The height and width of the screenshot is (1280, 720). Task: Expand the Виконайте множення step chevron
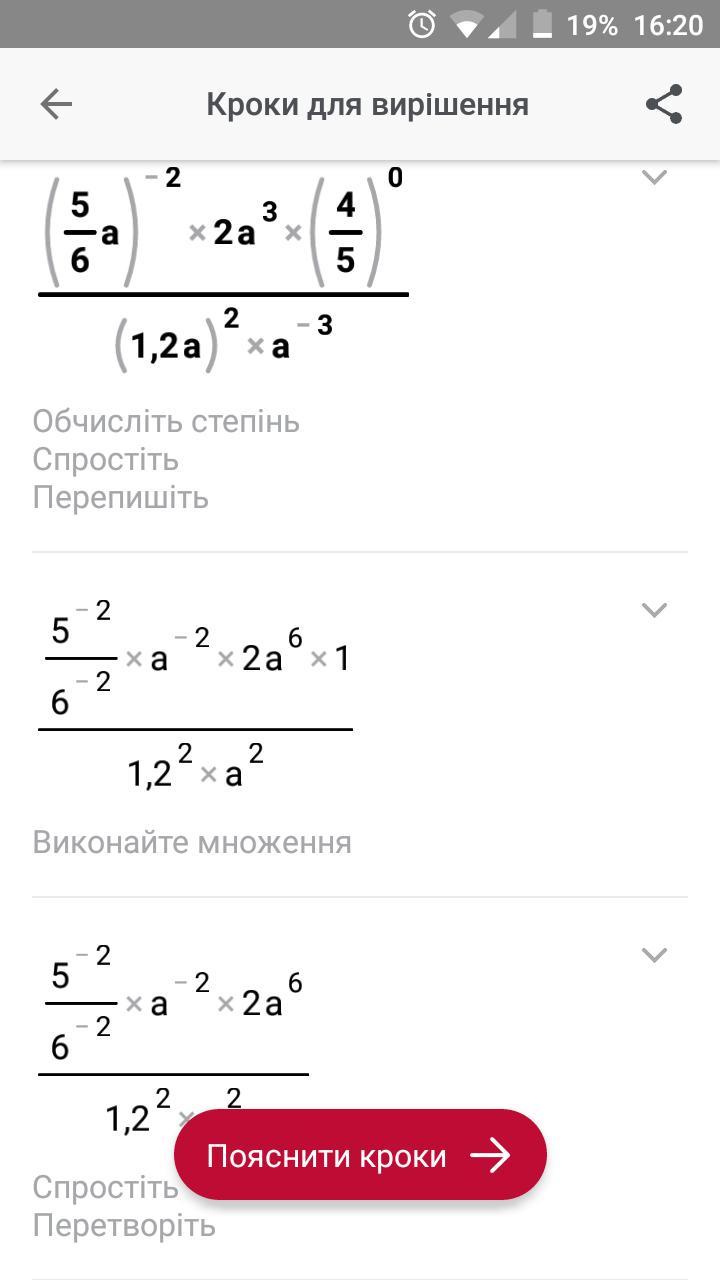click(654, 609)
